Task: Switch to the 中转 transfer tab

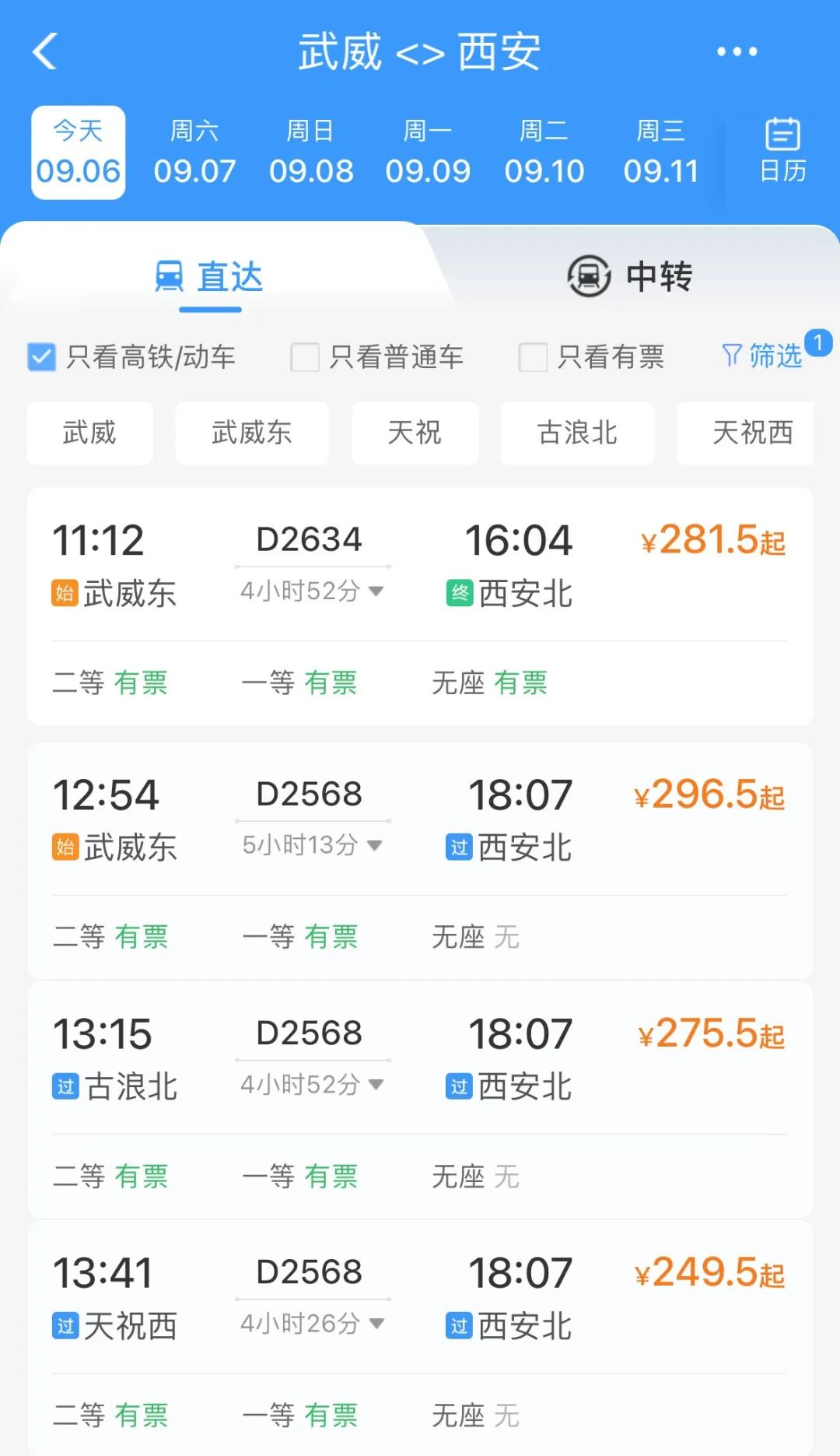Action: pyautogui.click(x=630, y=276)
